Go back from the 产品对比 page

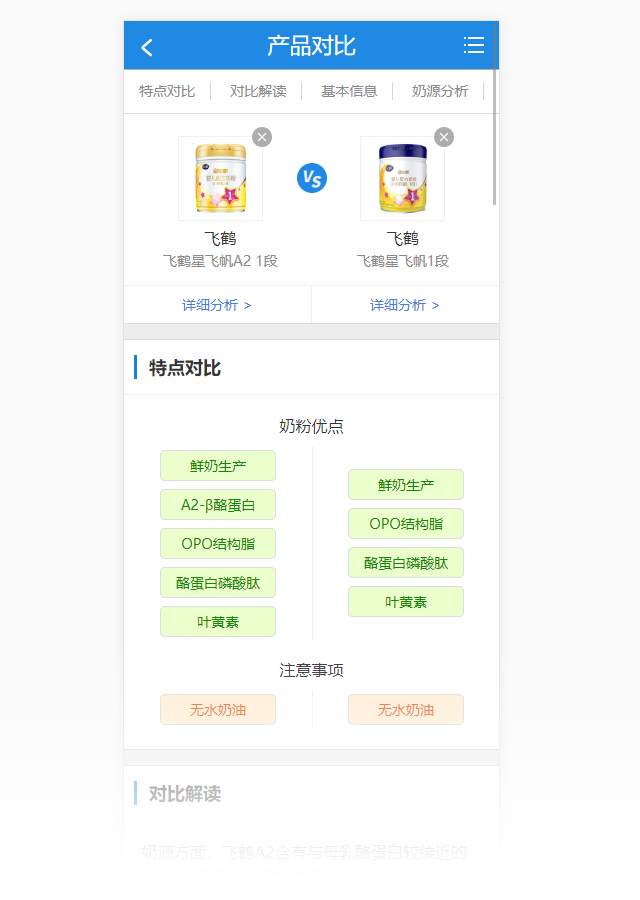point(147,47)
